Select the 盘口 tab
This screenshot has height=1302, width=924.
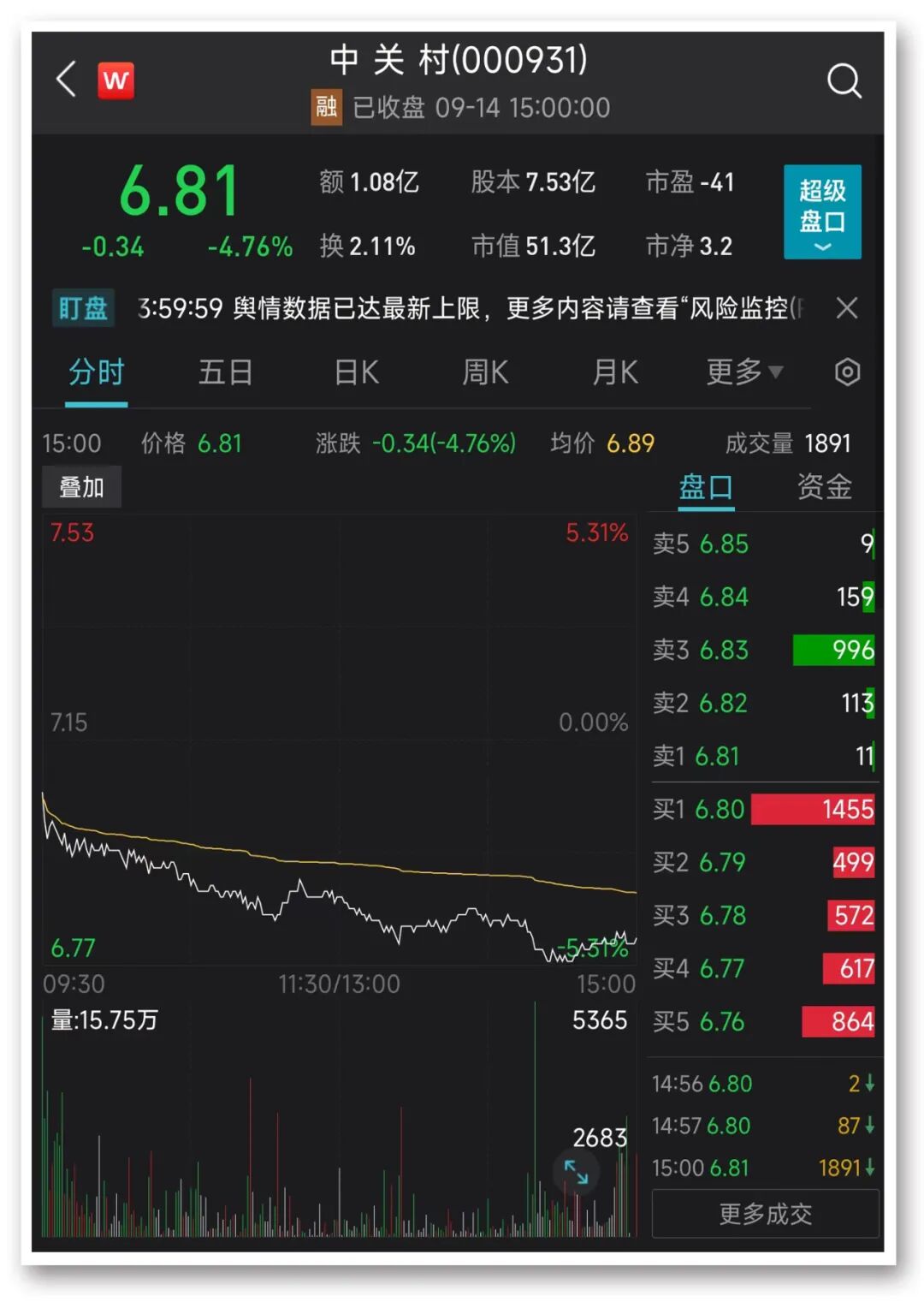coord(706,487)
